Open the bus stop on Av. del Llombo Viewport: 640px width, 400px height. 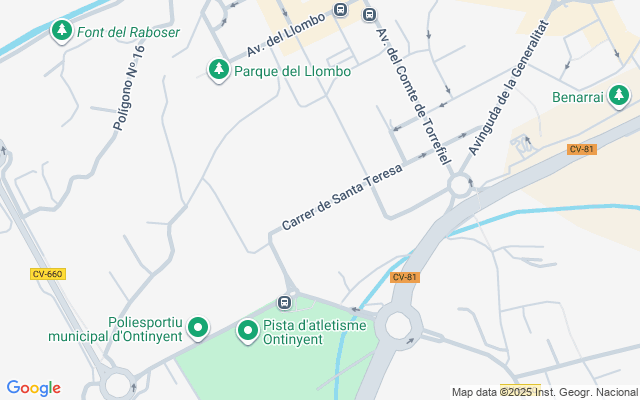pos(340,10)
